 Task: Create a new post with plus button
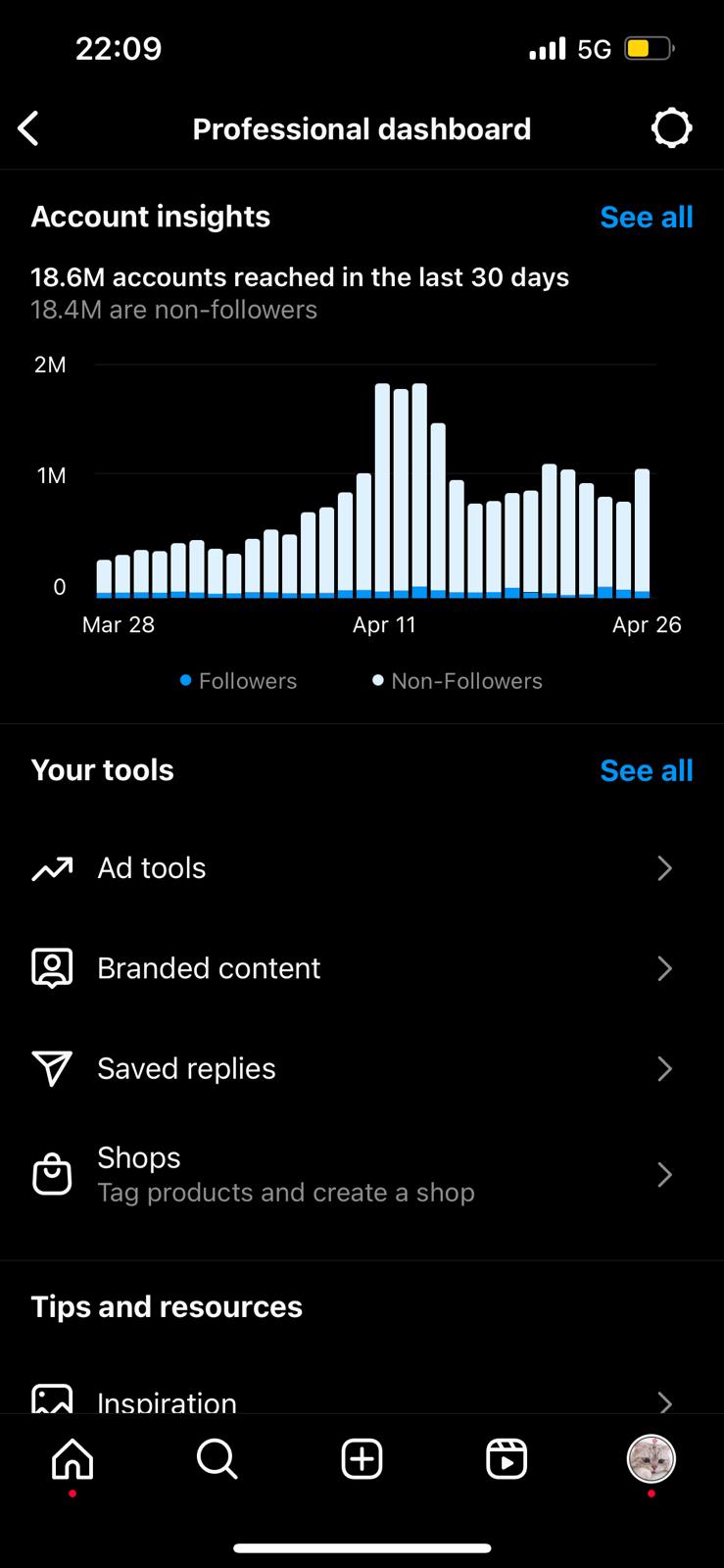point(362,1459)
